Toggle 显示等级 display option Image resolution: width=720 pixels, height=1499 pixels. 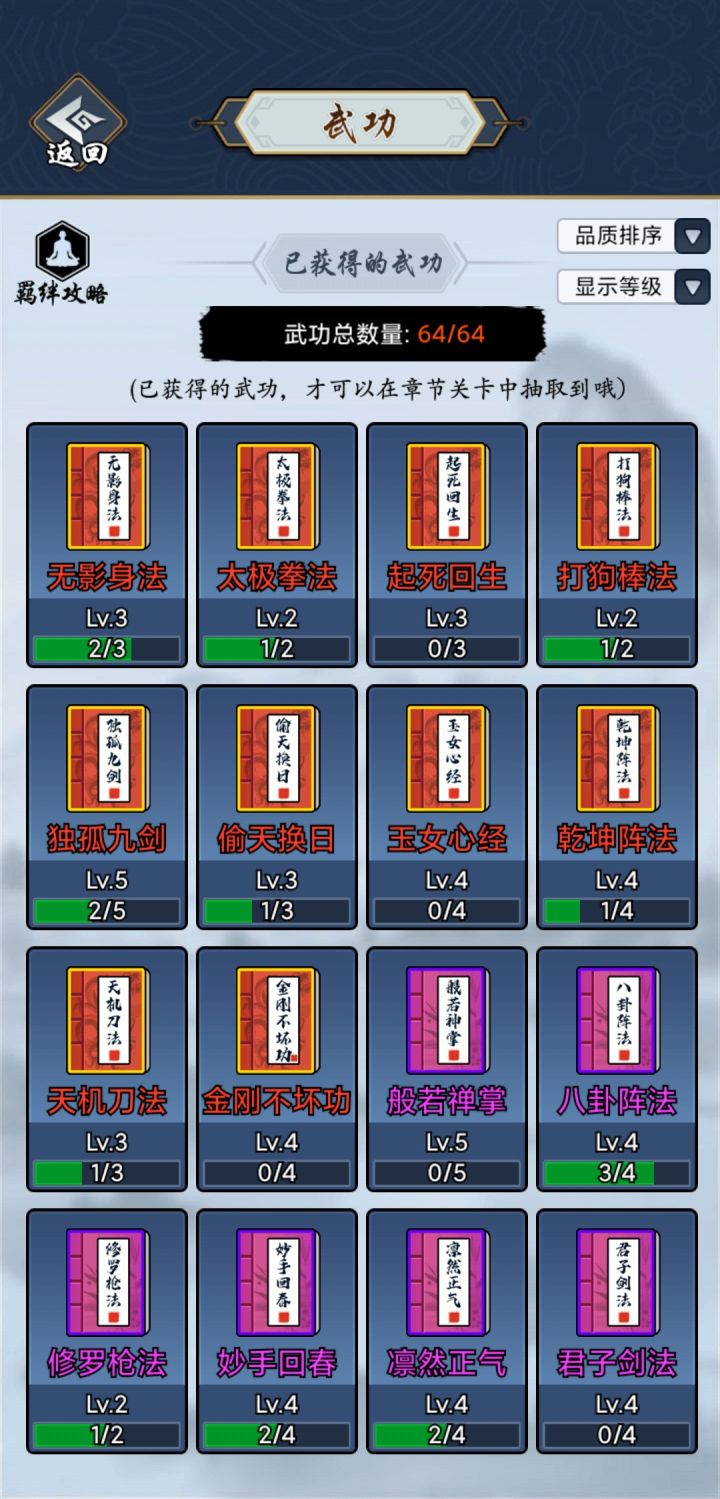(x=692, y=288)
